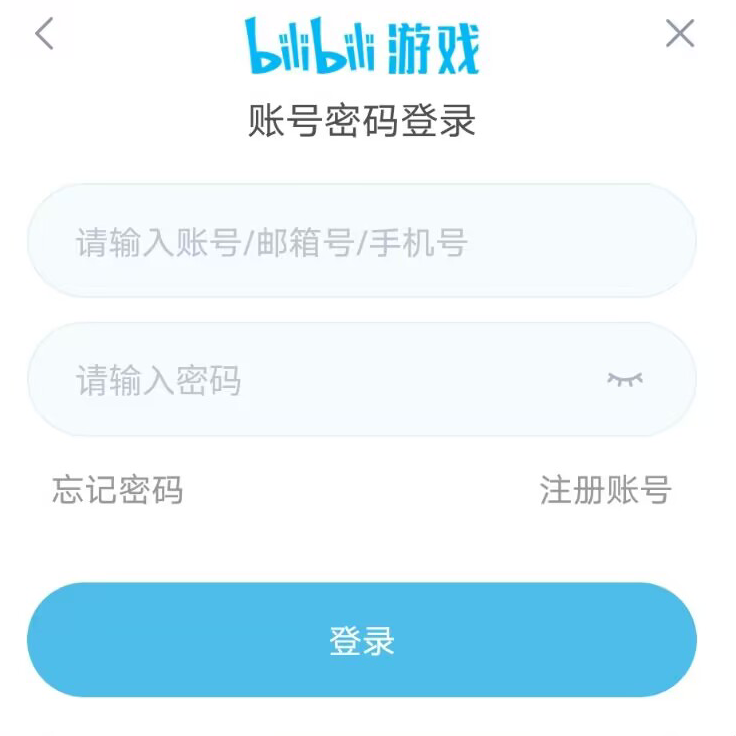Go back using the left arrow
The width and height of the screenshot is (736, 736).
pos(44,34)
